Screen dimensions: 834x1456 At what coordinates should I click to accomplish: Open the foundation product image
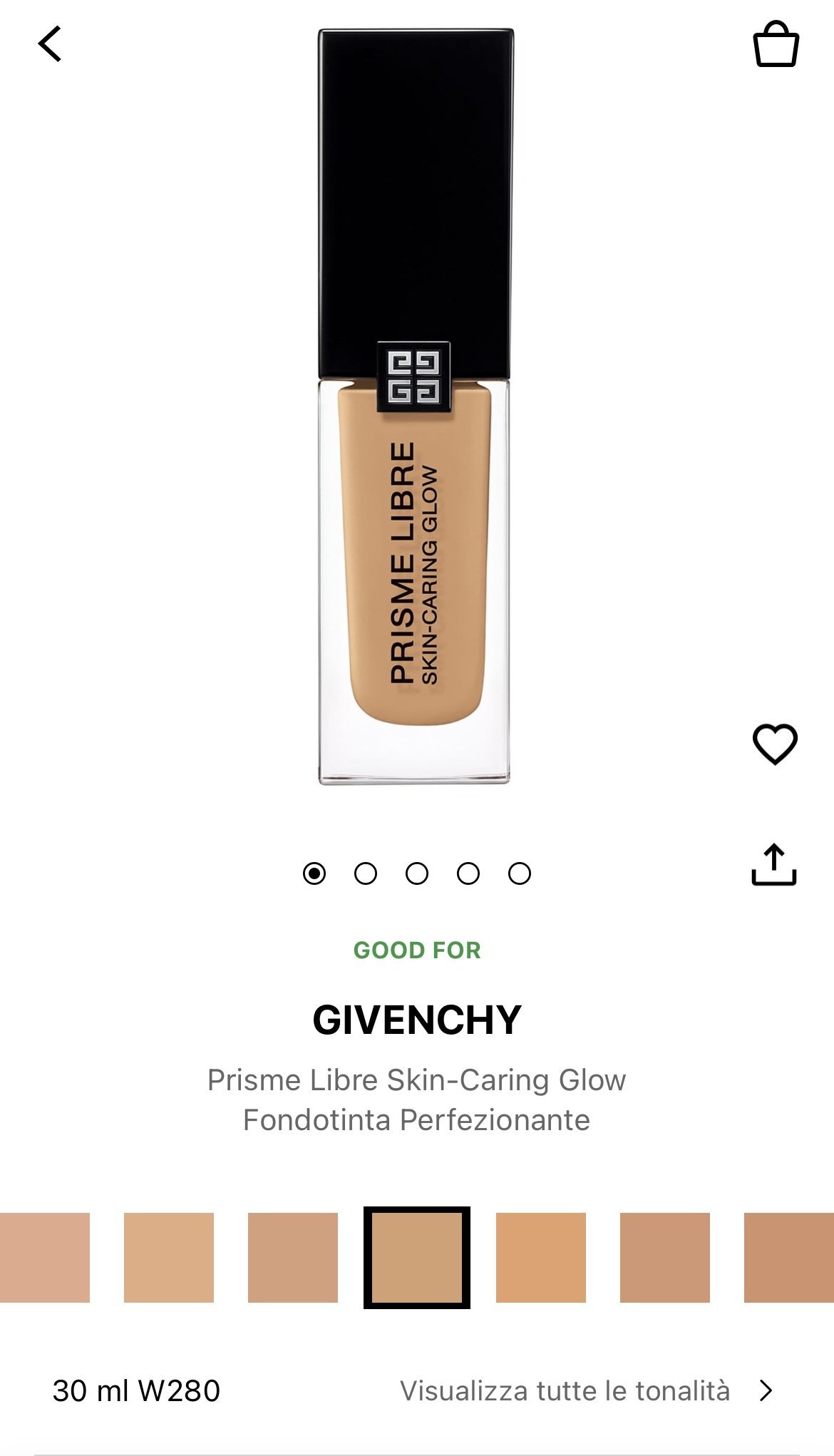click(414, 406)
